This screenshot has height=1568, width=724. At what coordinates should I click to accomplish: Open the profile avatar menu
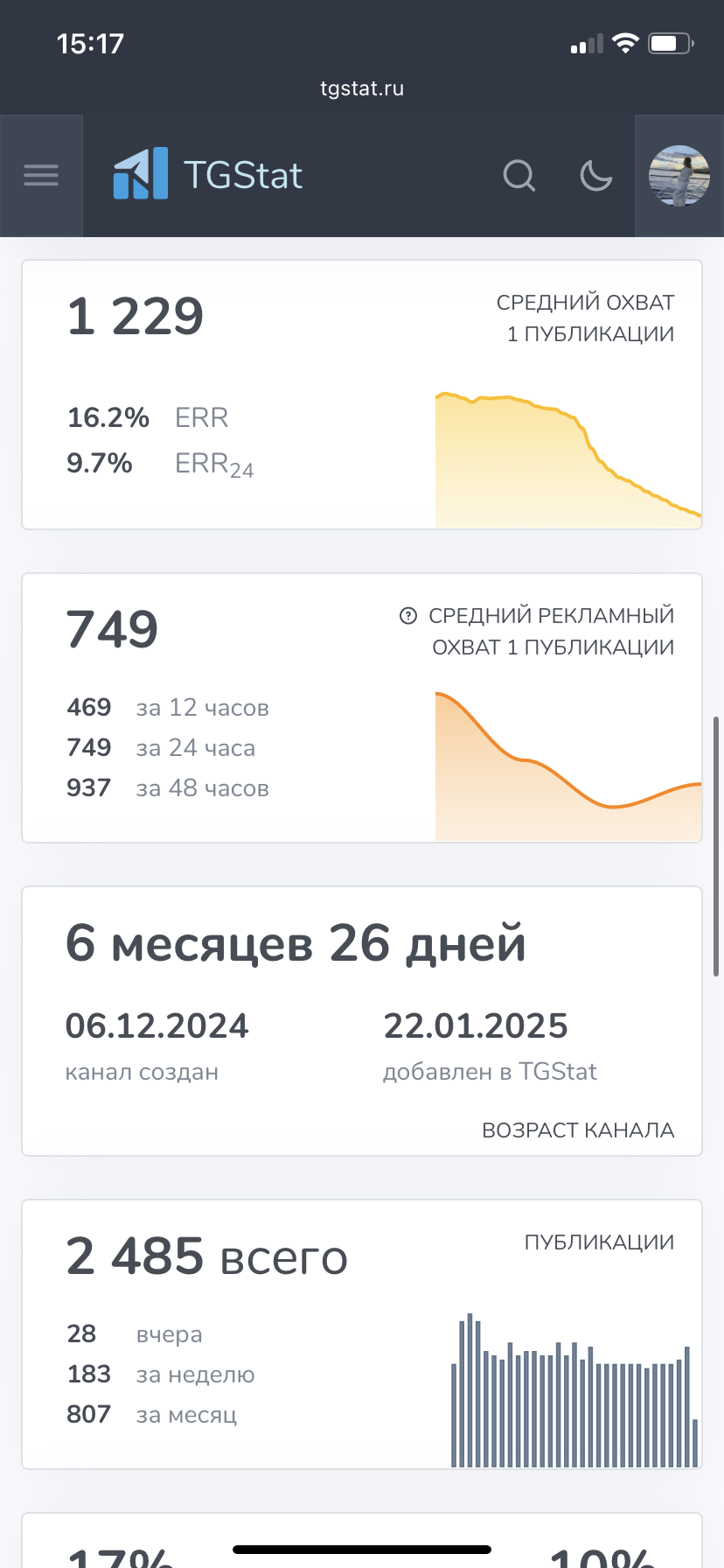click(x=679, y=176)
